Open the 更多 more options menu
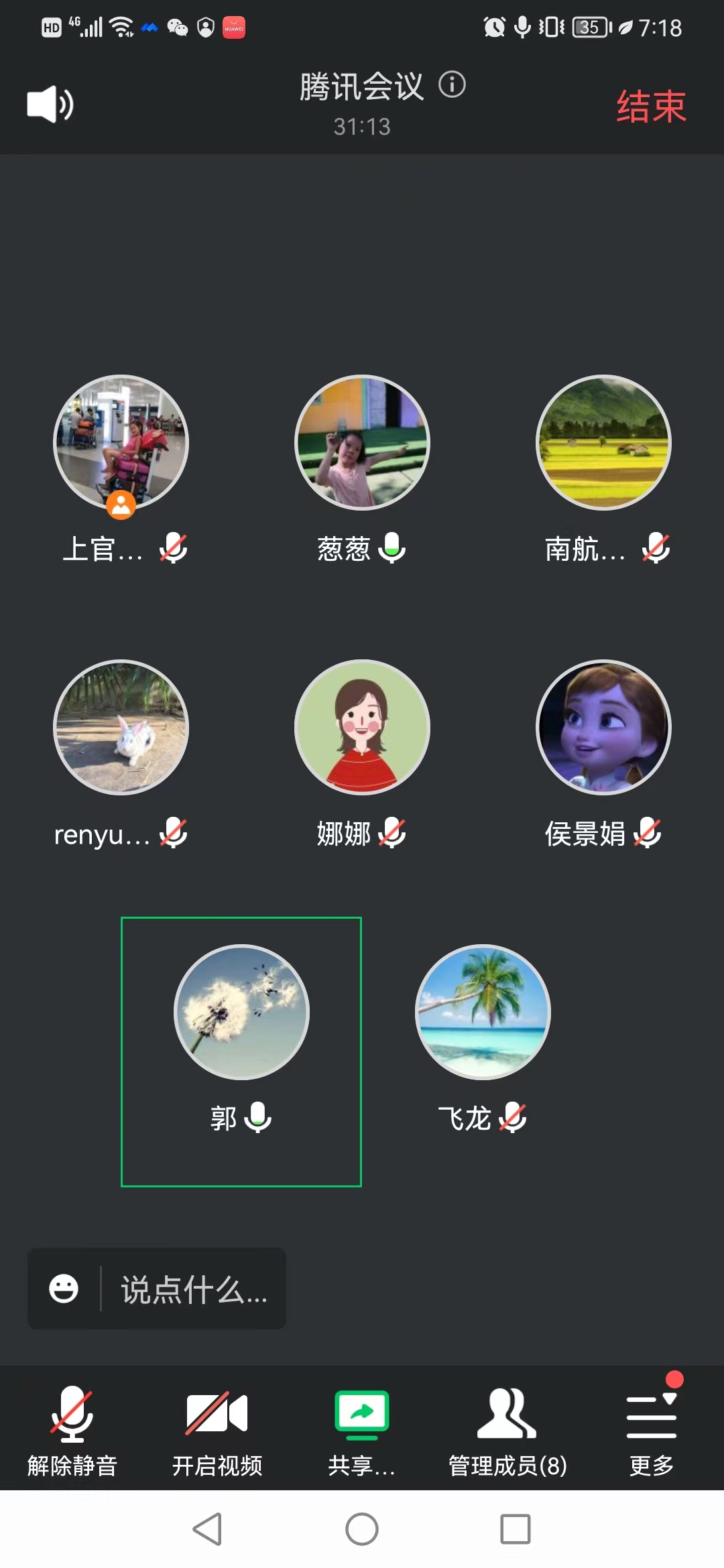Screen dimensions: 724x1568 [651, 1431]
